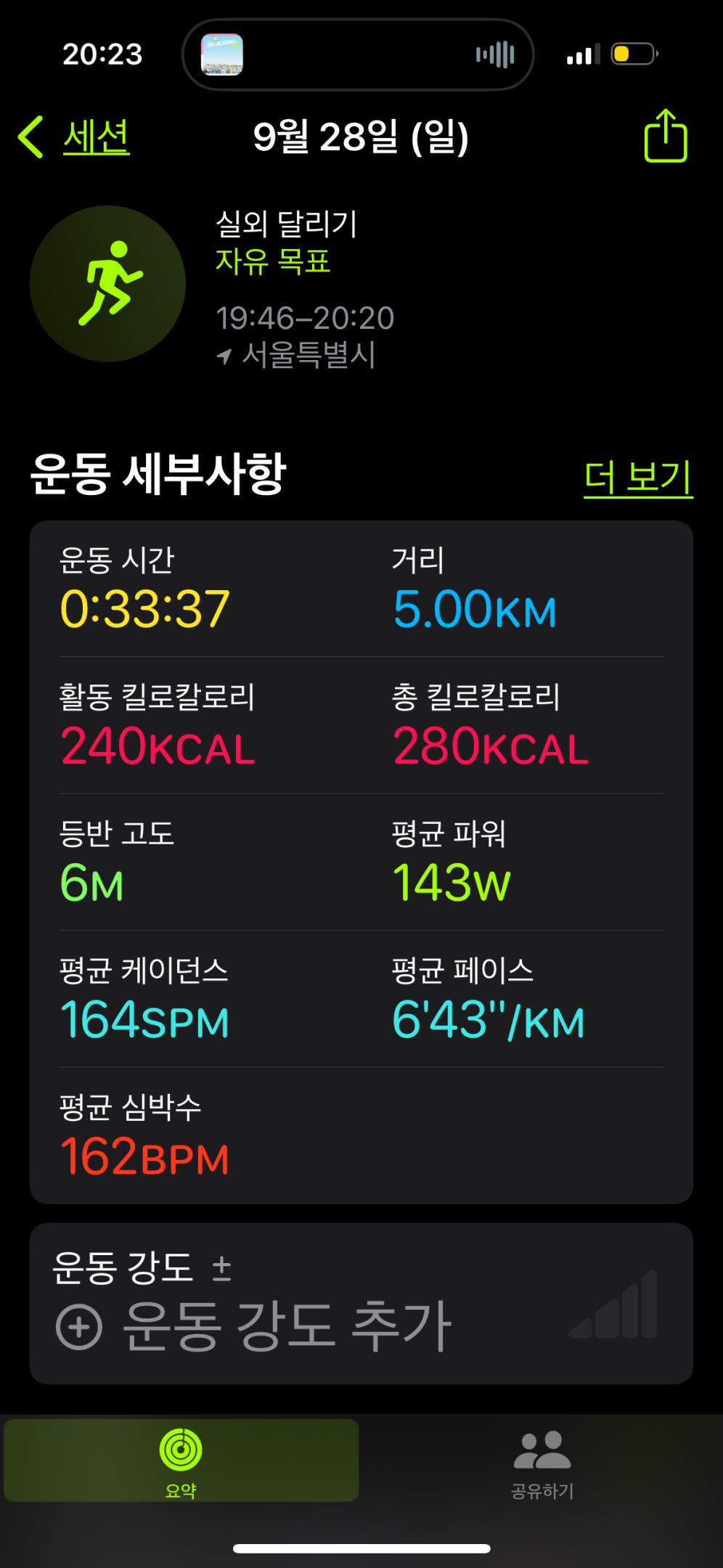Add workout effort with 운동 강도 추가

coord(254,1326)
